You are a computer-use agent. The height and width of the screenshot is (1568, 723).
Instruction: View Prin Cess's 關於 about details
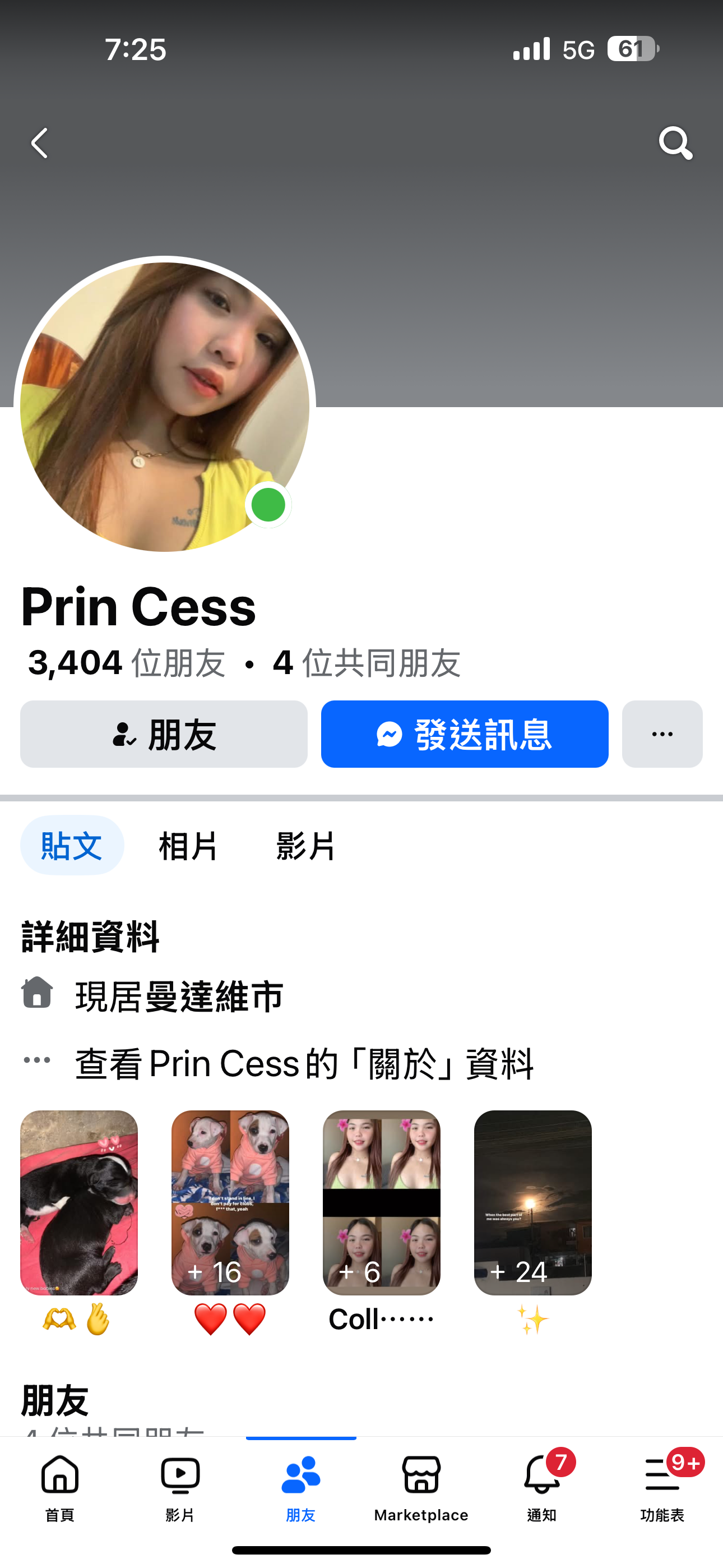pos(304,1063)
